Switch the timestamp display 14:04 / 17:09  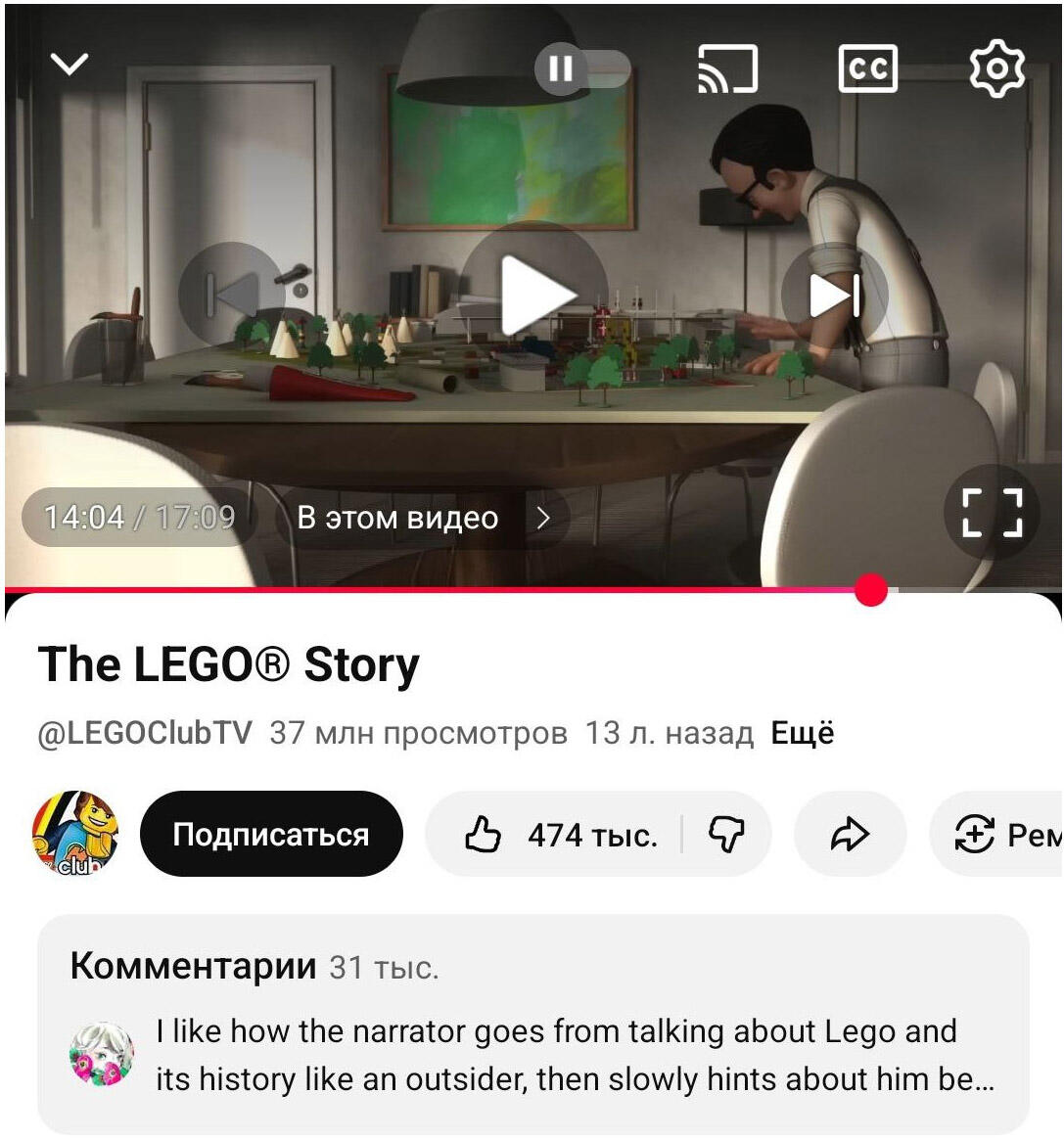pyautogui.click(x=140, y=517)
